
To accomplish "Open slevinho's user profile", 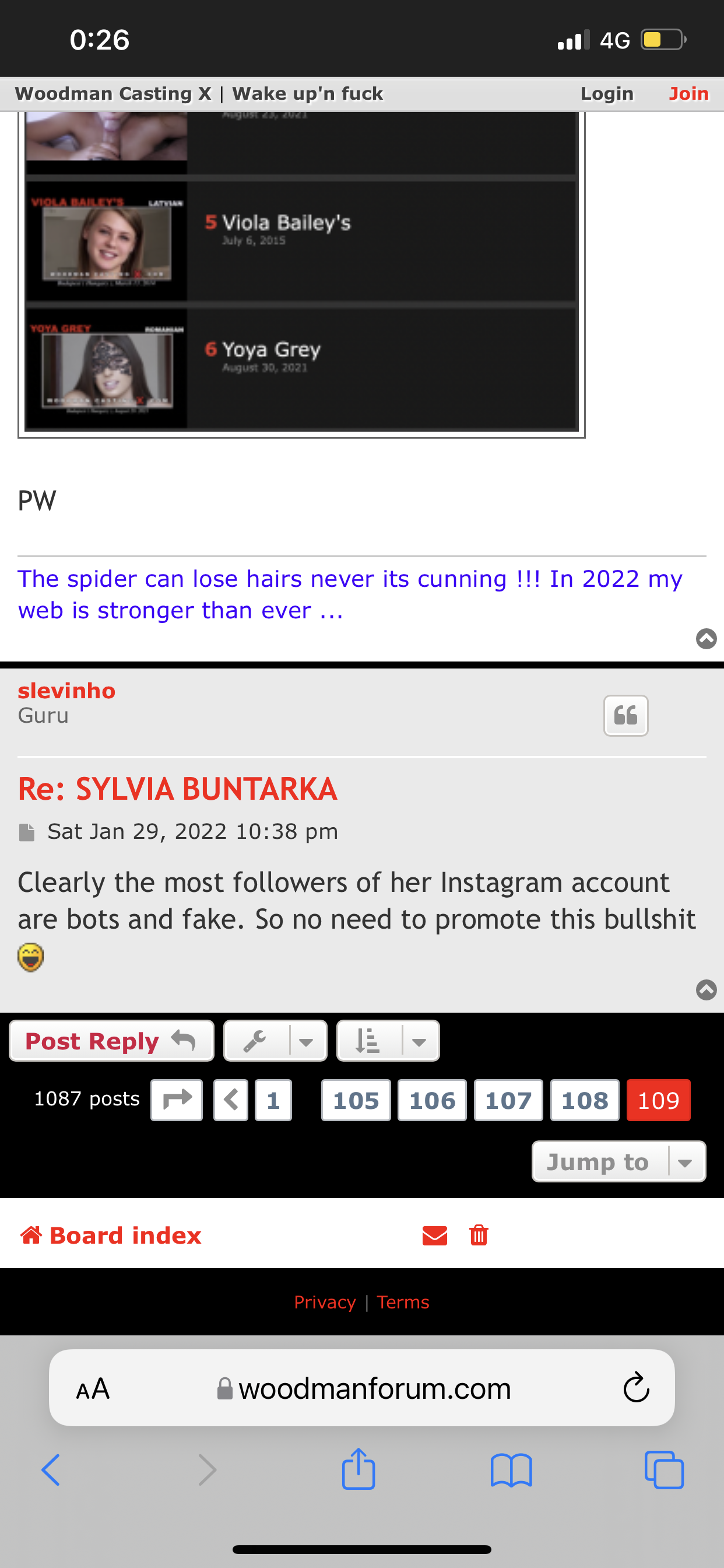I will tap(66, 691).
